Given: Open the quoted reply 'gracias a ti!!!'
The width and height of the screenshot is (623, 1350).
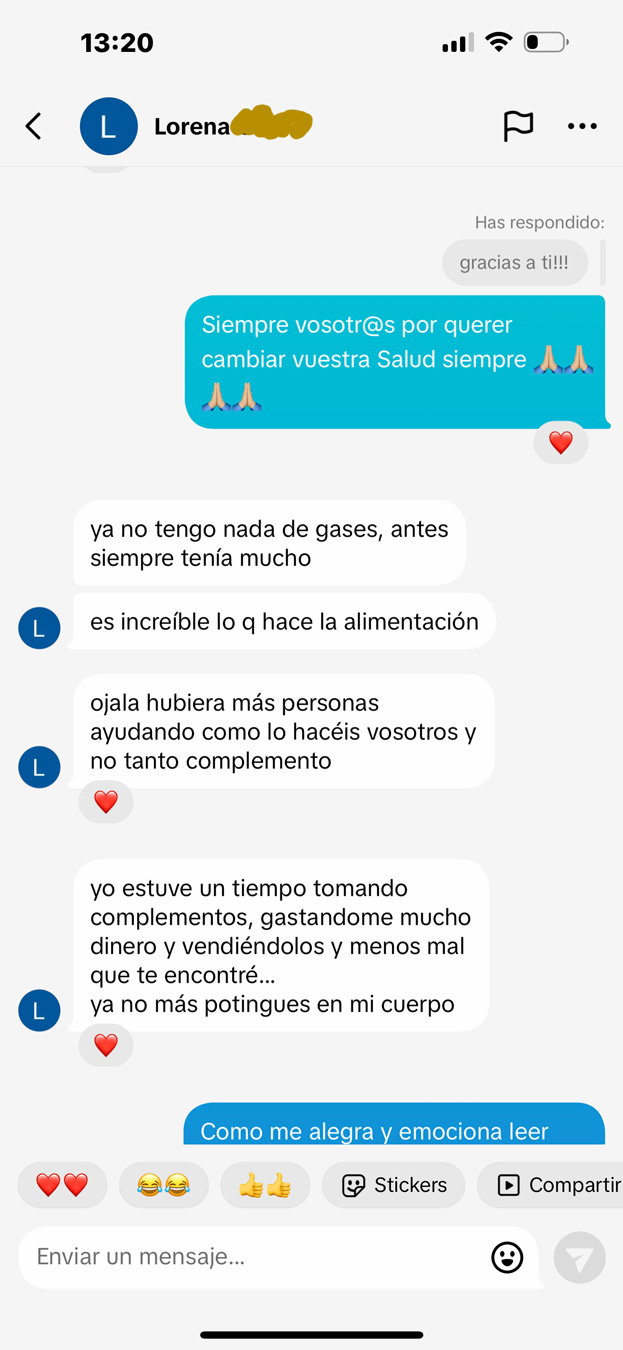Looking at the screenshot, I should [x=514, y=263].
